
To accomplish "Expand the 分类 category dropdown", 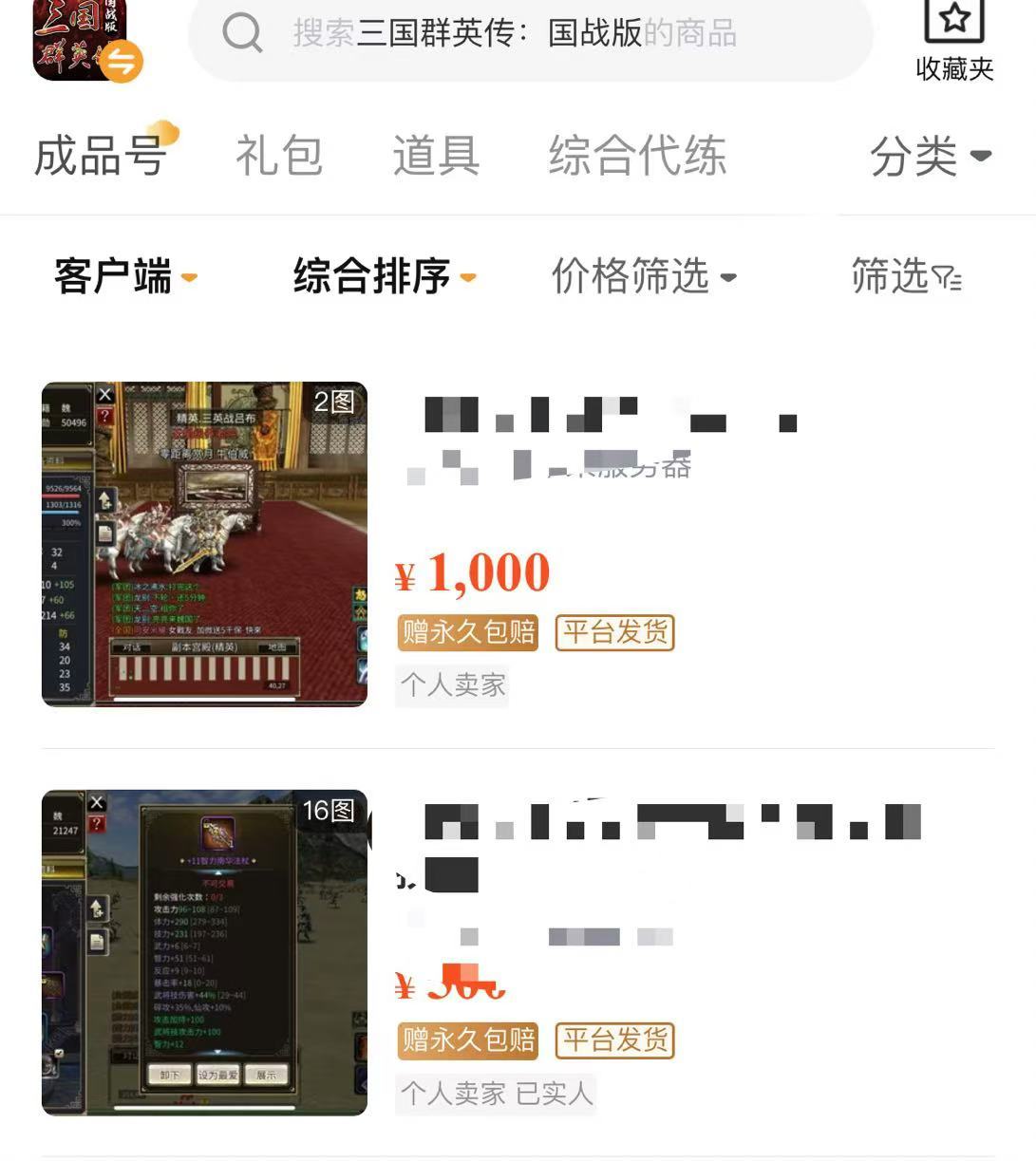I will pyautogui.click(x=930, y=156).
